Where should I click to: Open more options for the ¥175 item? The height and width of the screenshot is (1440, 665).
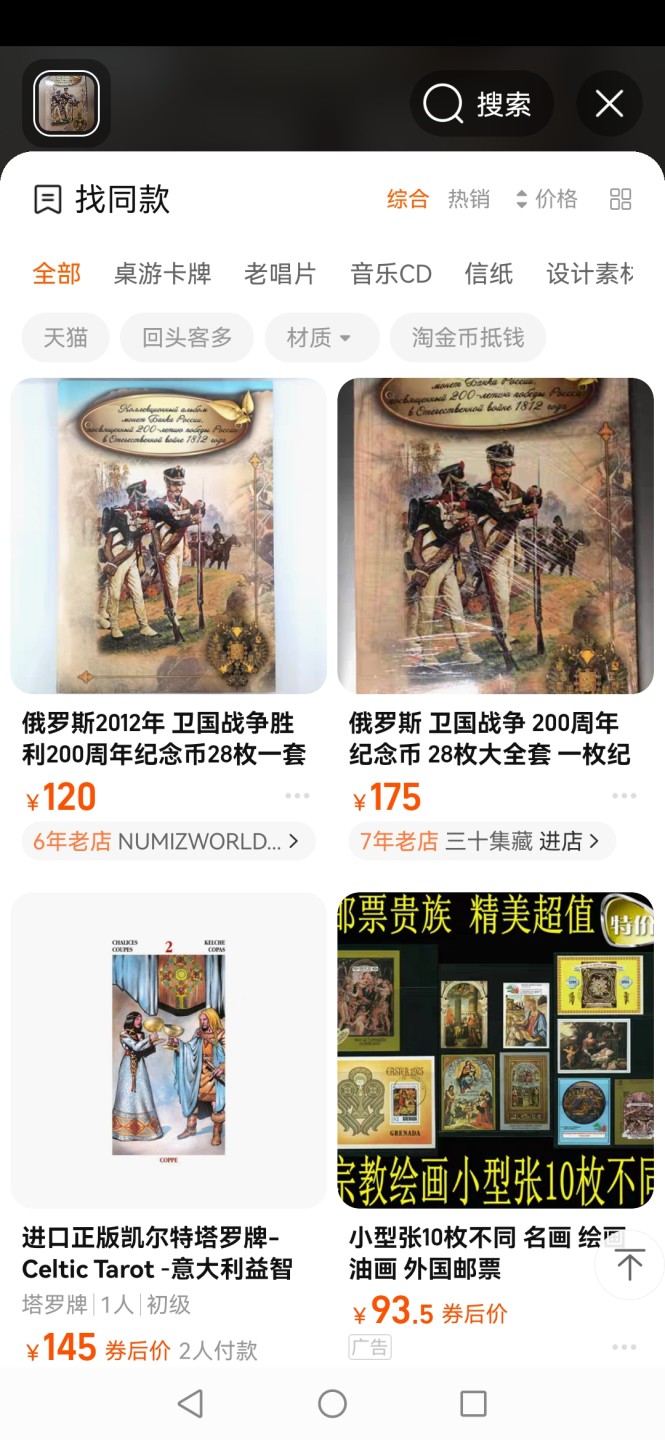(x=624, y=796)
